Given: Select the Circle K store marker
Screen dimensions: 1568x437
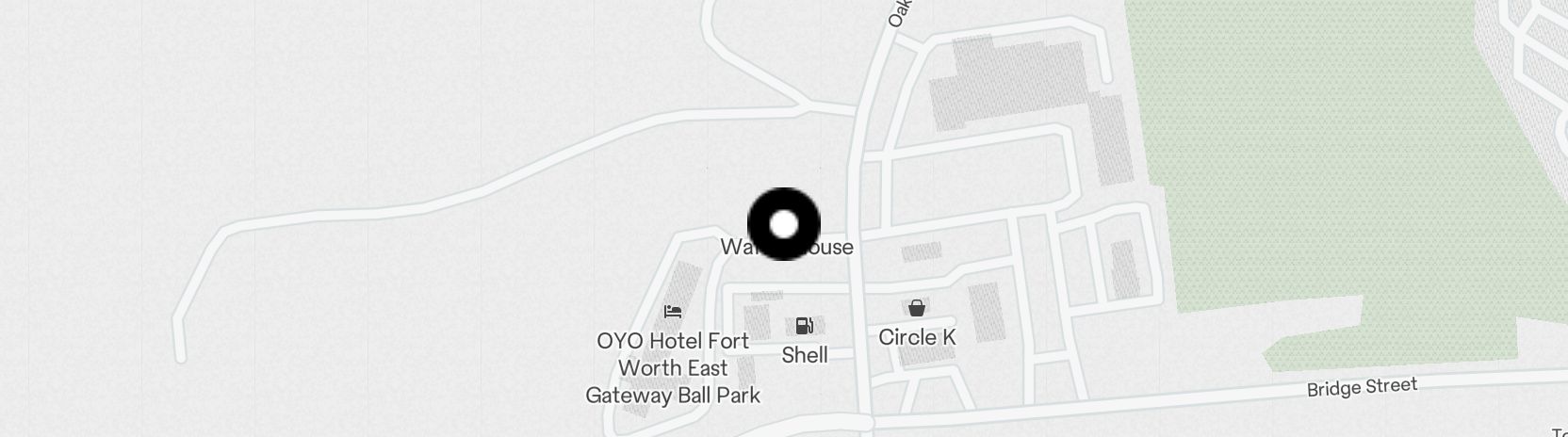Looking at the screenshot, I should tap(916, 308).
